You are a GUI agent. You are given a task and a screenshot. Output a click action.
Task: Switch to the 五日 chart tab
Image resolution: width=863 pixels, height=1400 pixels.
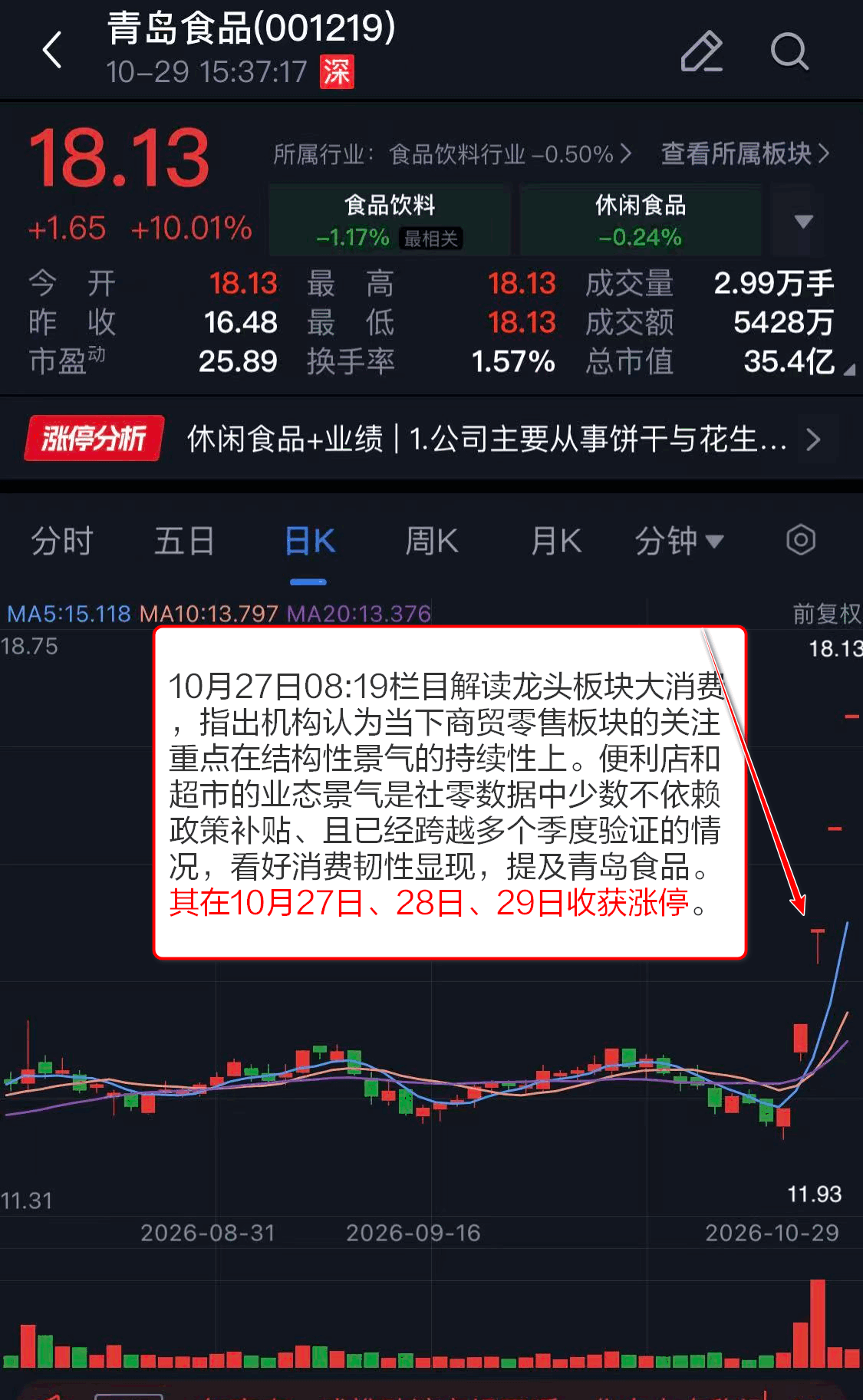click(184, 541)
